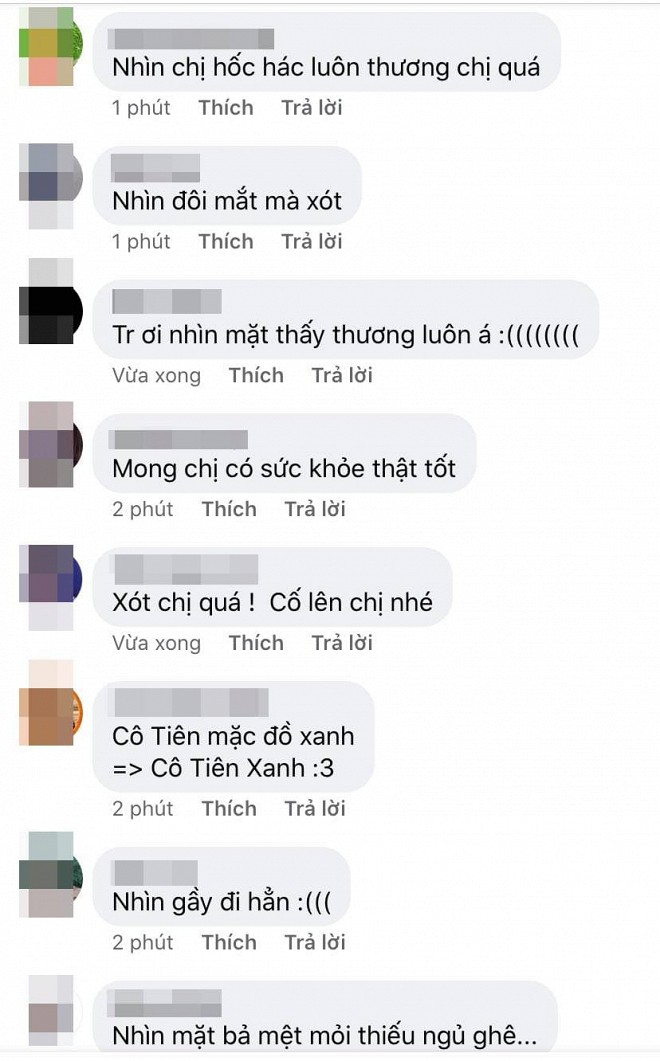Like the comment 'Tr ơi nhìn mặt thấy thương'
The image size is (660, 1061).
pyautogui.click(x=256, y=376)
